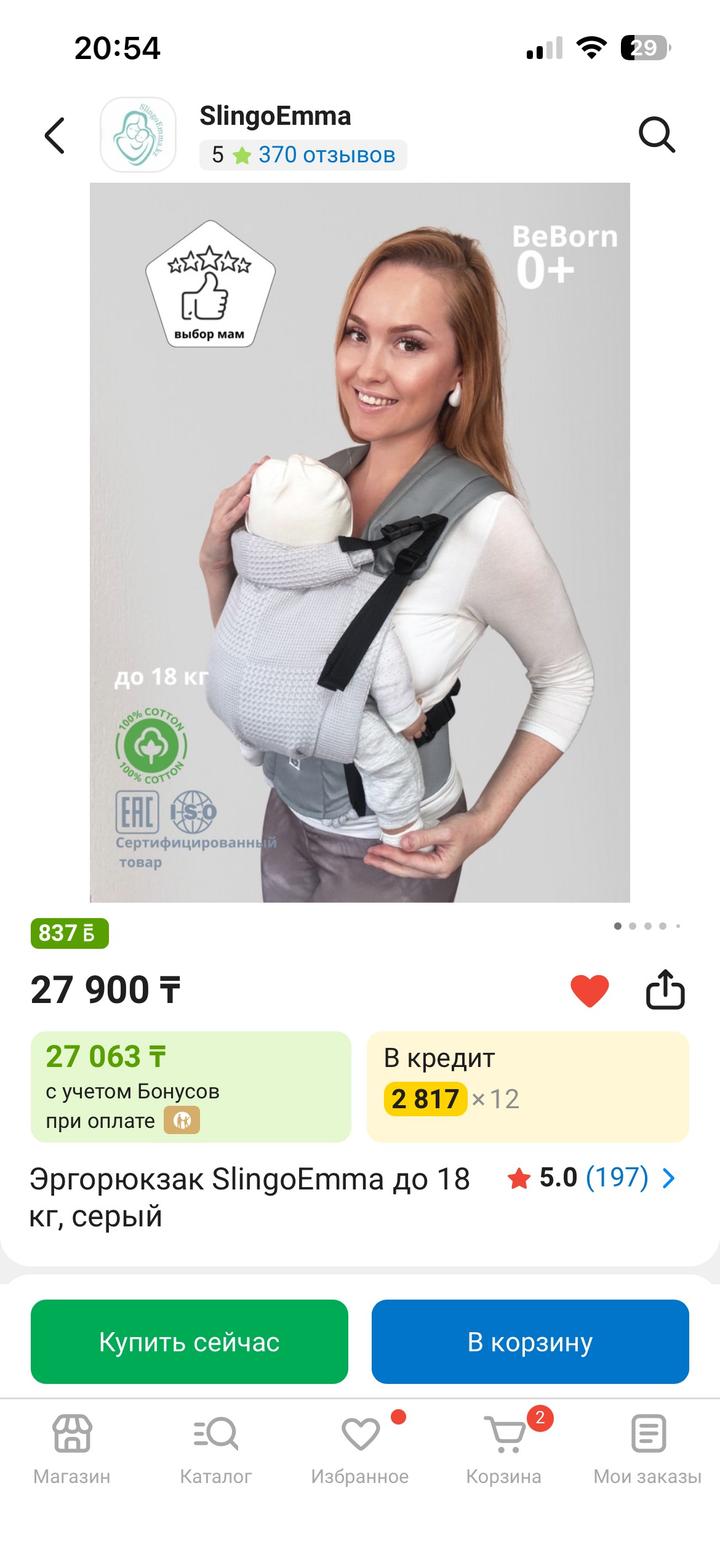Open the 27 063 ₸ bonus price offer
The width and height of the screenshot is (720, 1558).
coord(191,1087)
